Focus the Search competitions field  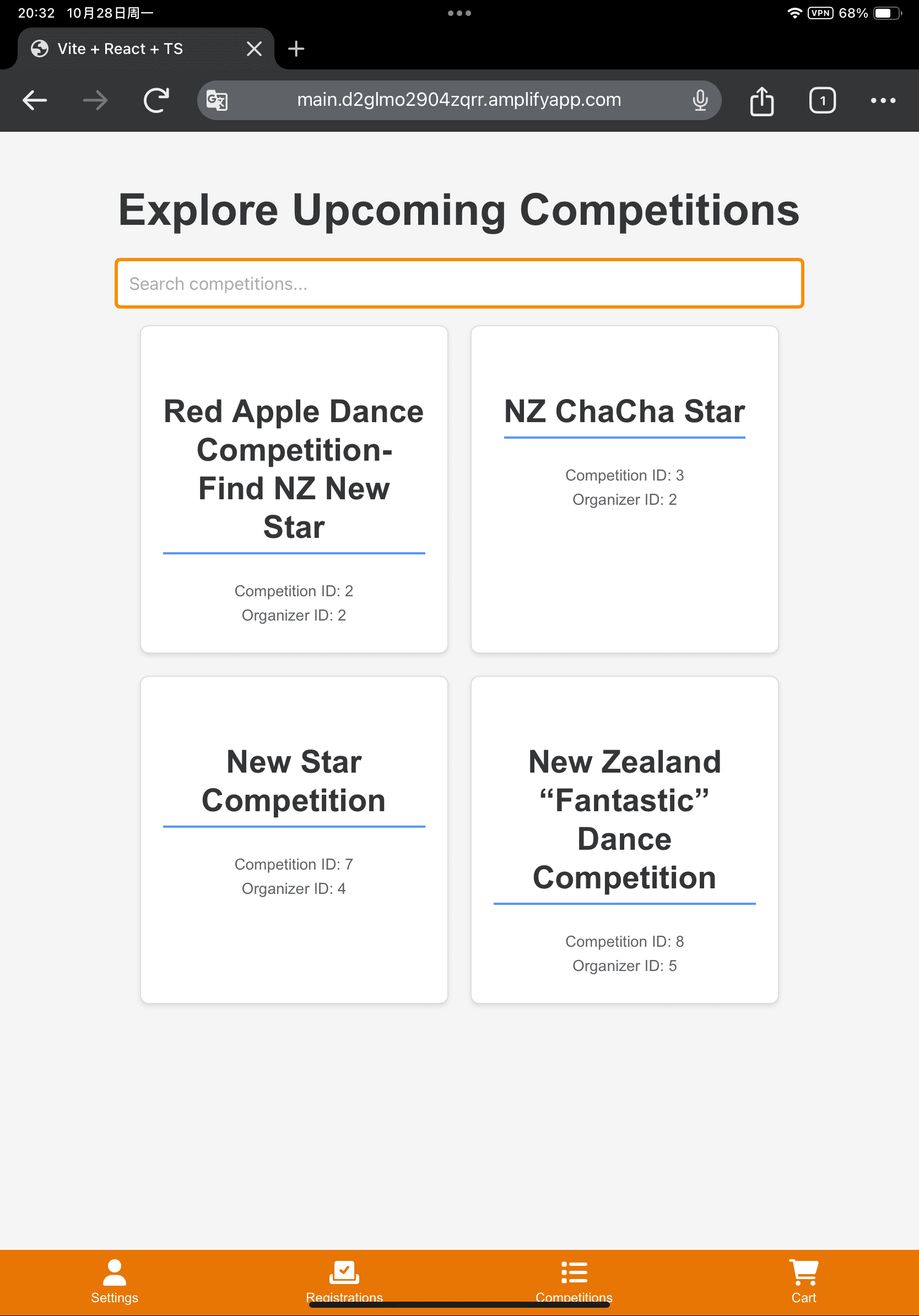click(459, 284)
